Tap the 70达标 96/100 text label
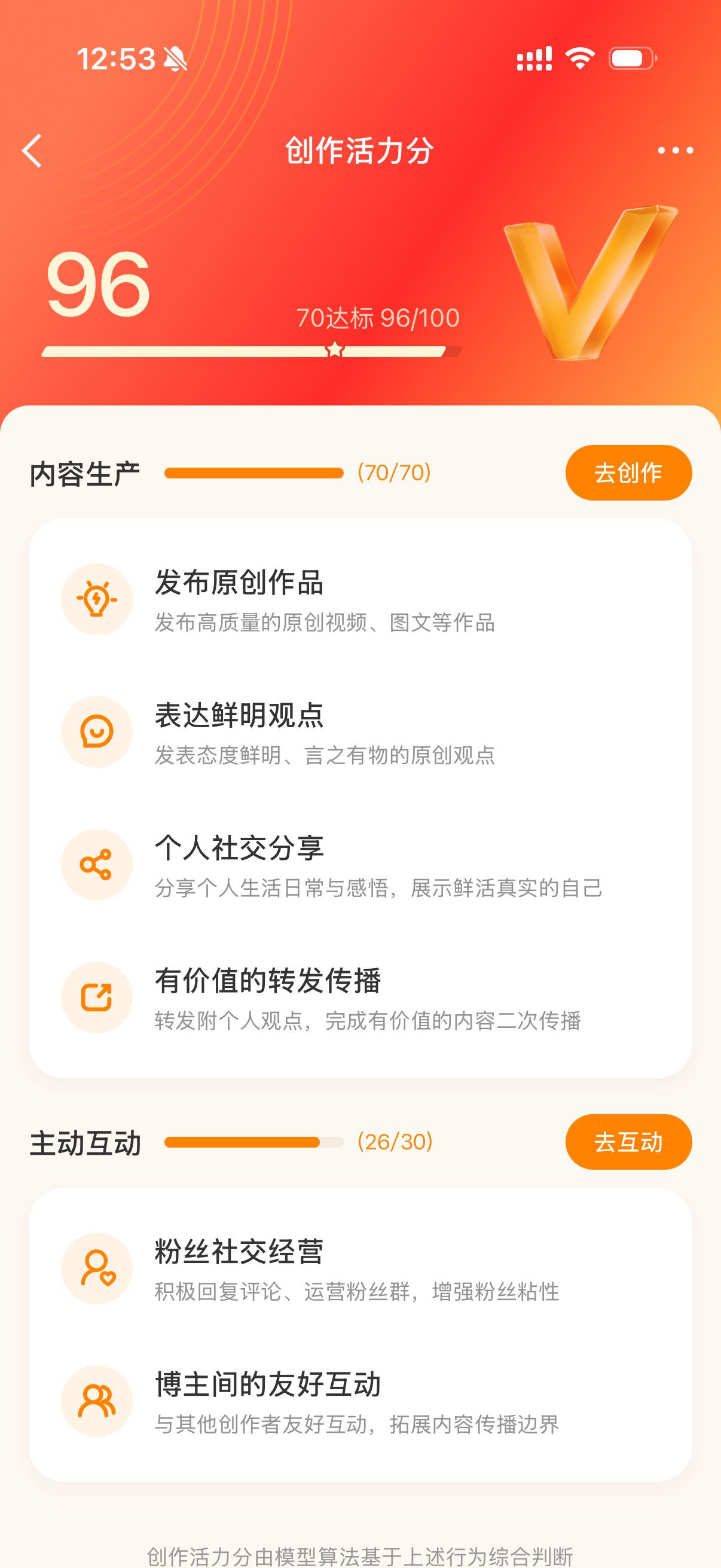 coord(377,318)
